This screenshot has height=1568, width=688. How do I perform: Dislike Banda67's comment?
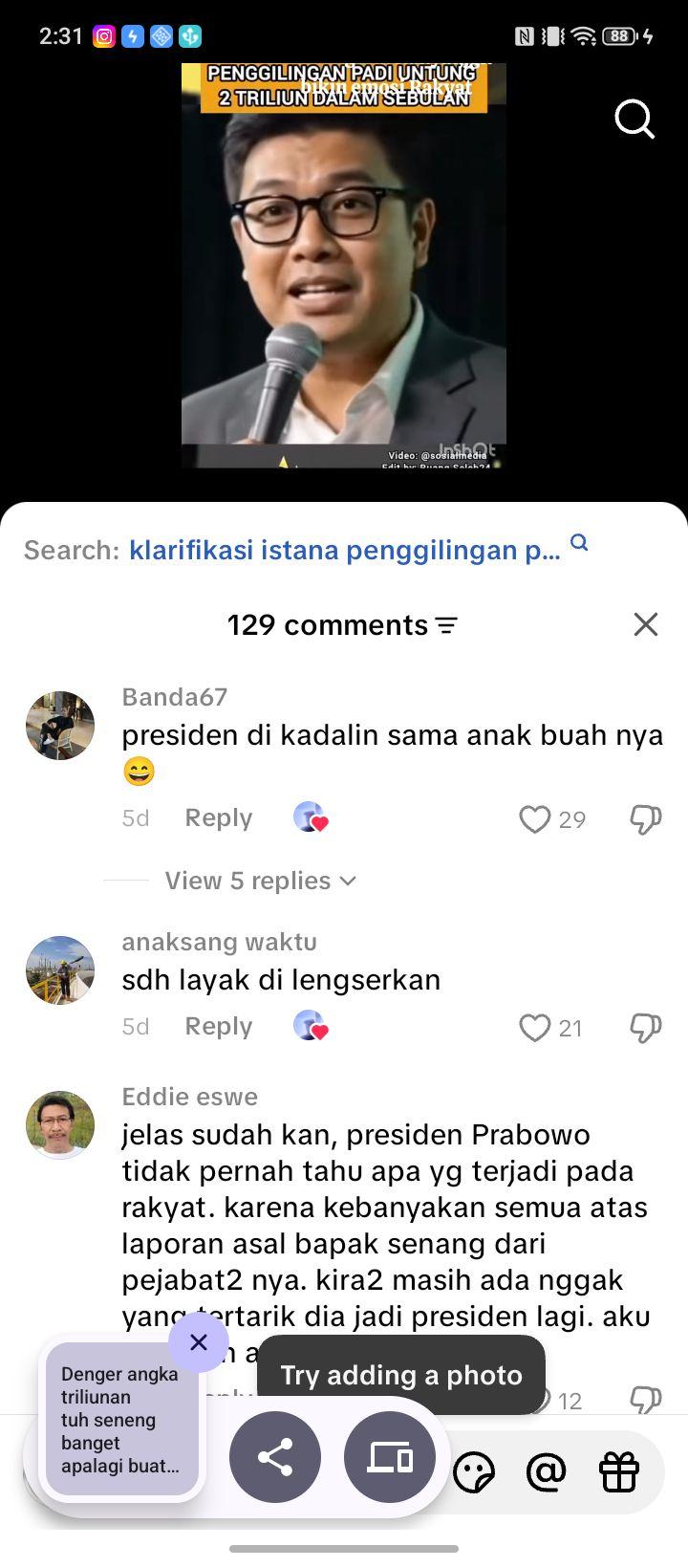646,819
